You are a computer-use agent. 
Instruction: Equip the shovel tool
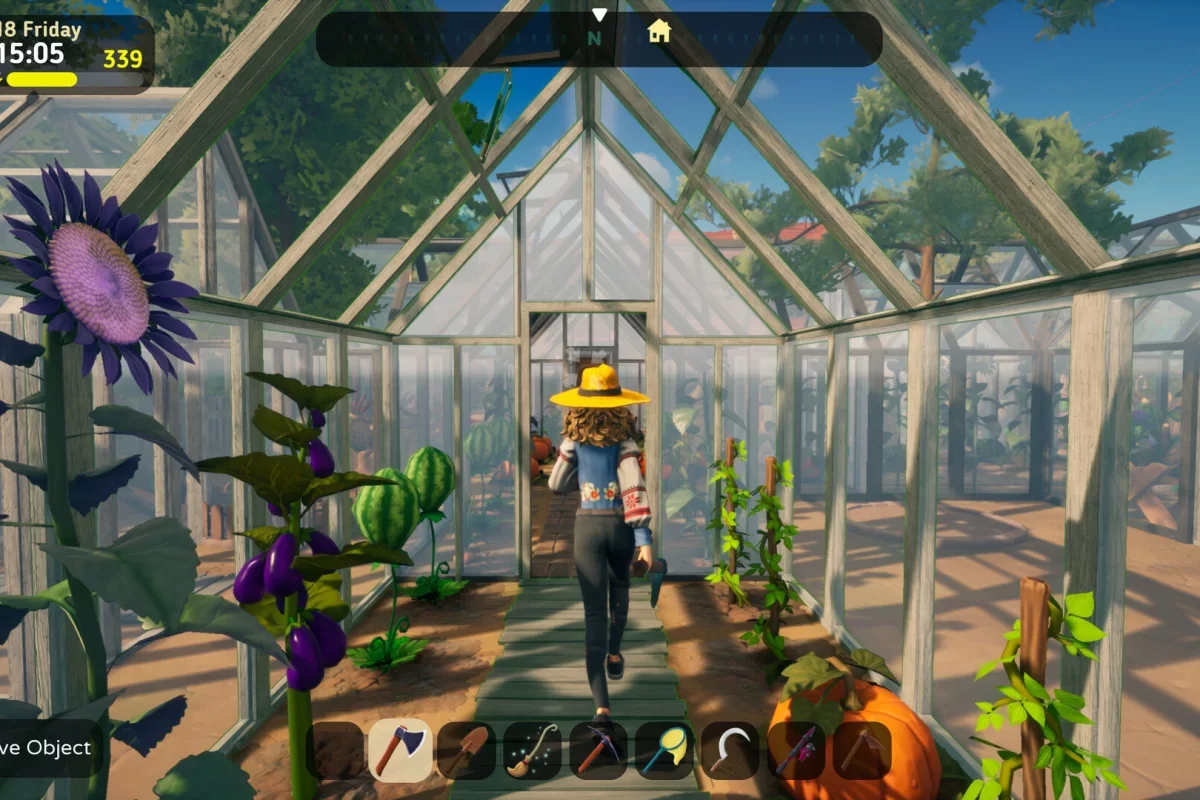pos(466,751)
